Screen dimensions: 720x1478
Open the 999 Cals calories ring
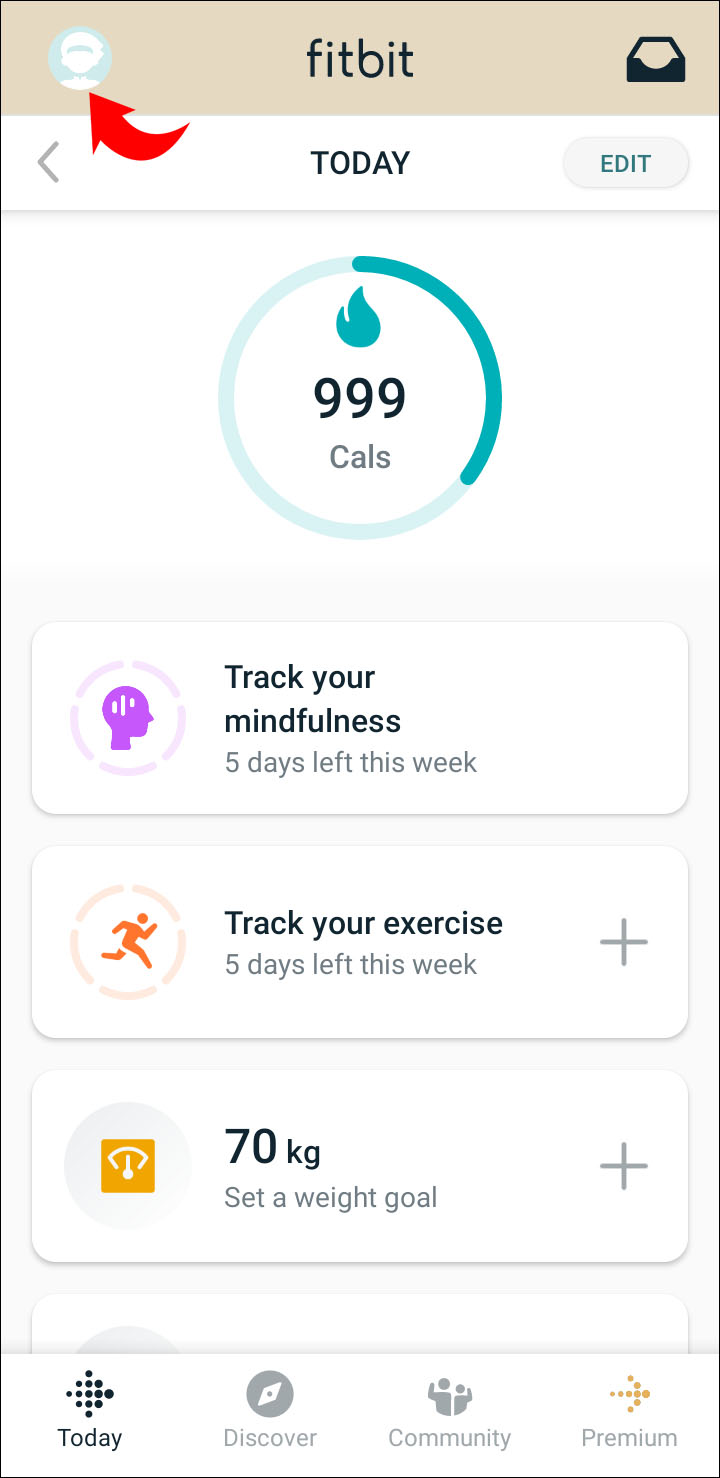360,398
